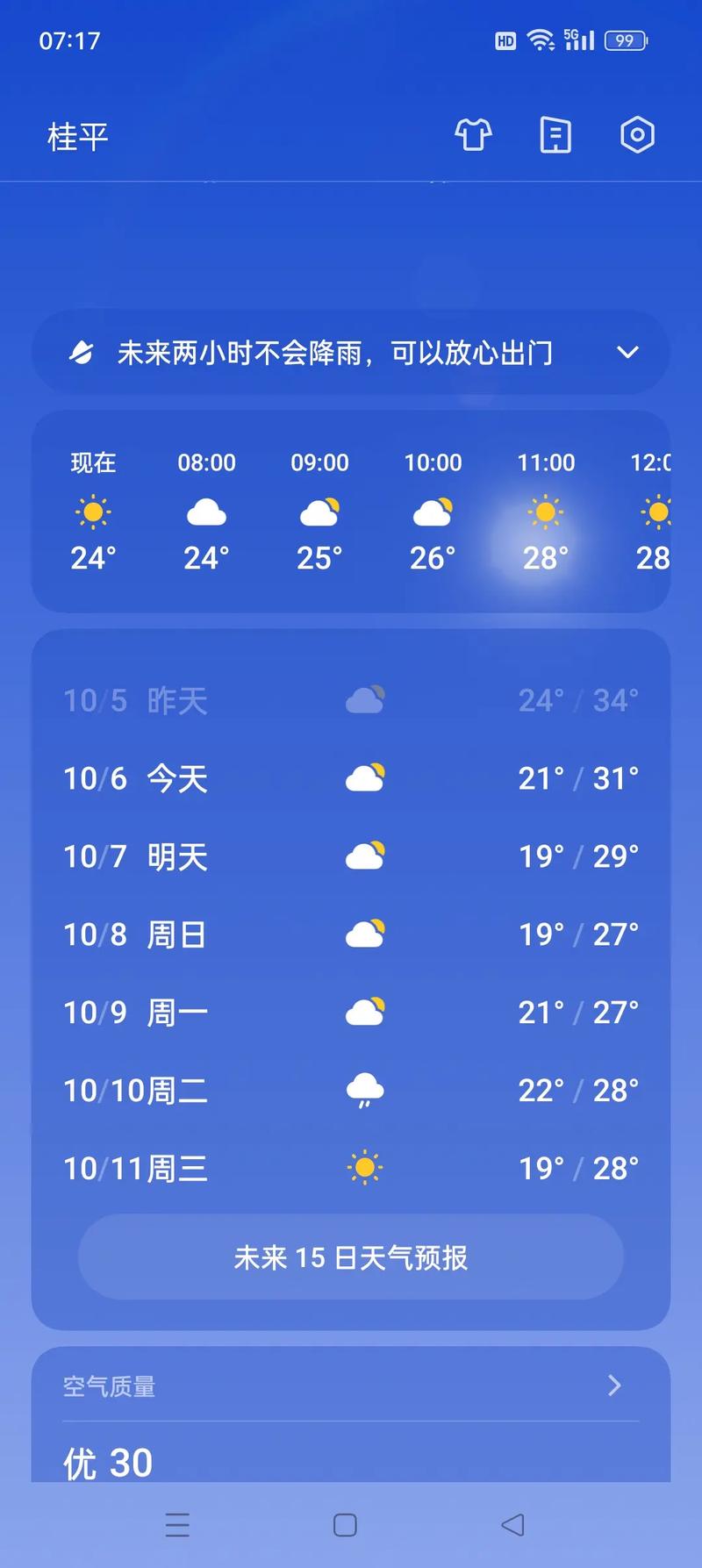Select the 11:00 hourly forecast column

click(x=545, y=512)
